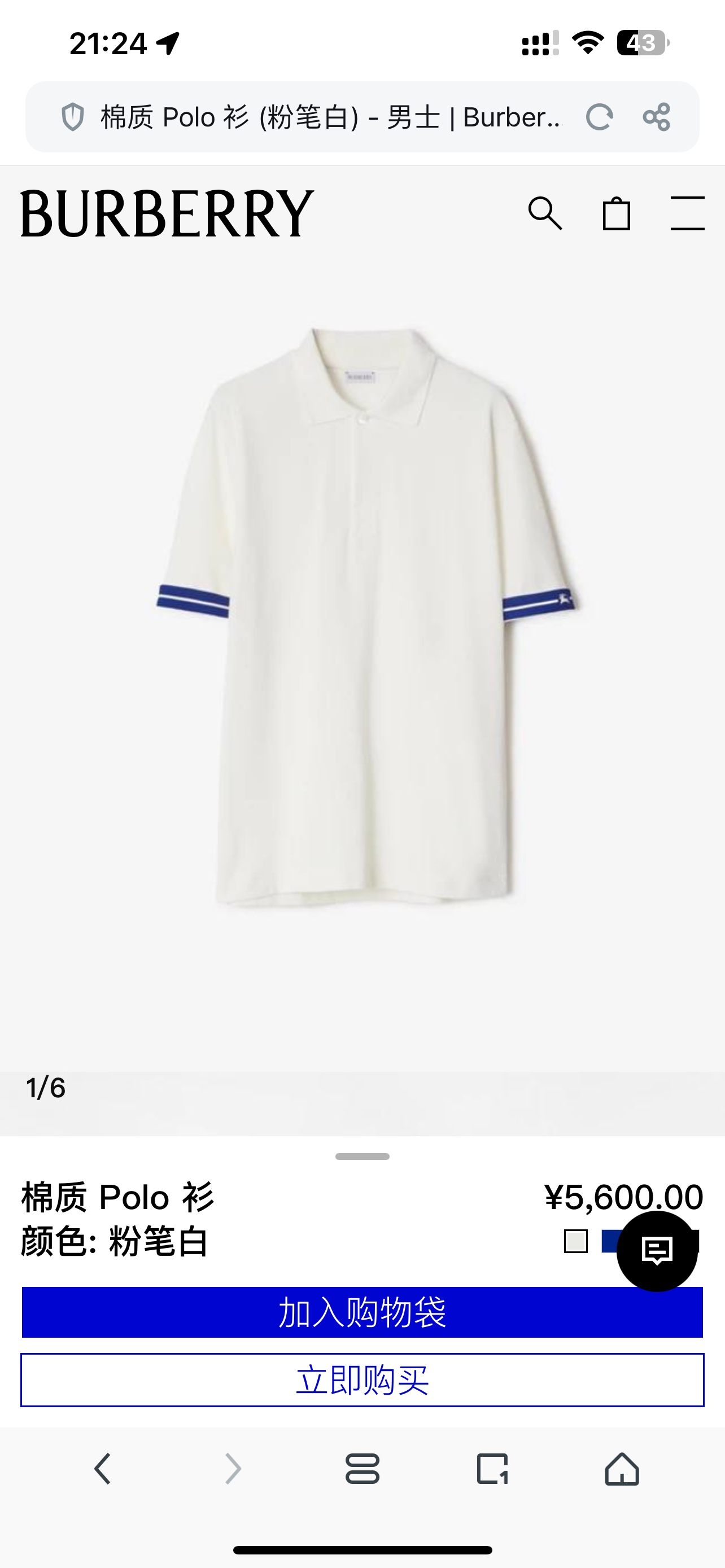Tap 立即购买 to buy now
725x1568 pixels.
(362, 1380)
